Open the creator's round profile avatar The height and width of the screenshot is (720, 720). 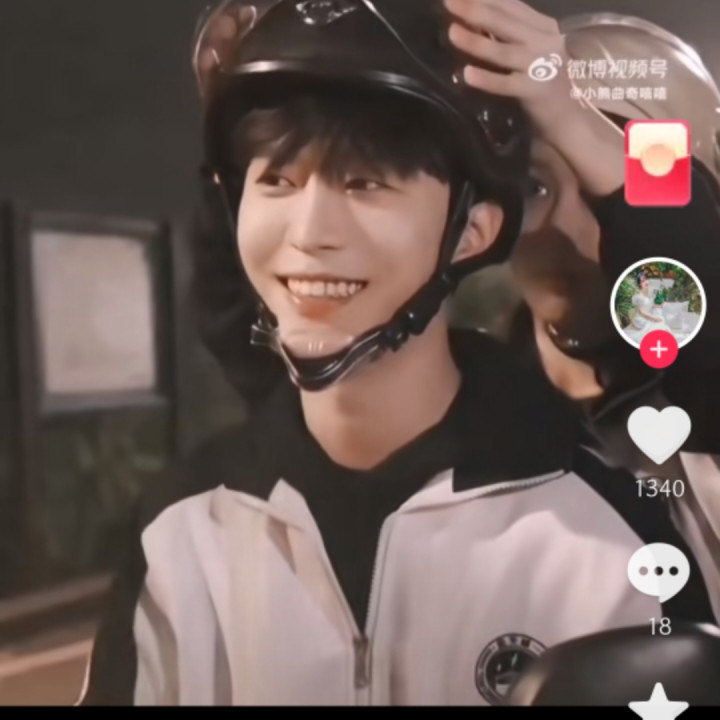coord(657,302)
